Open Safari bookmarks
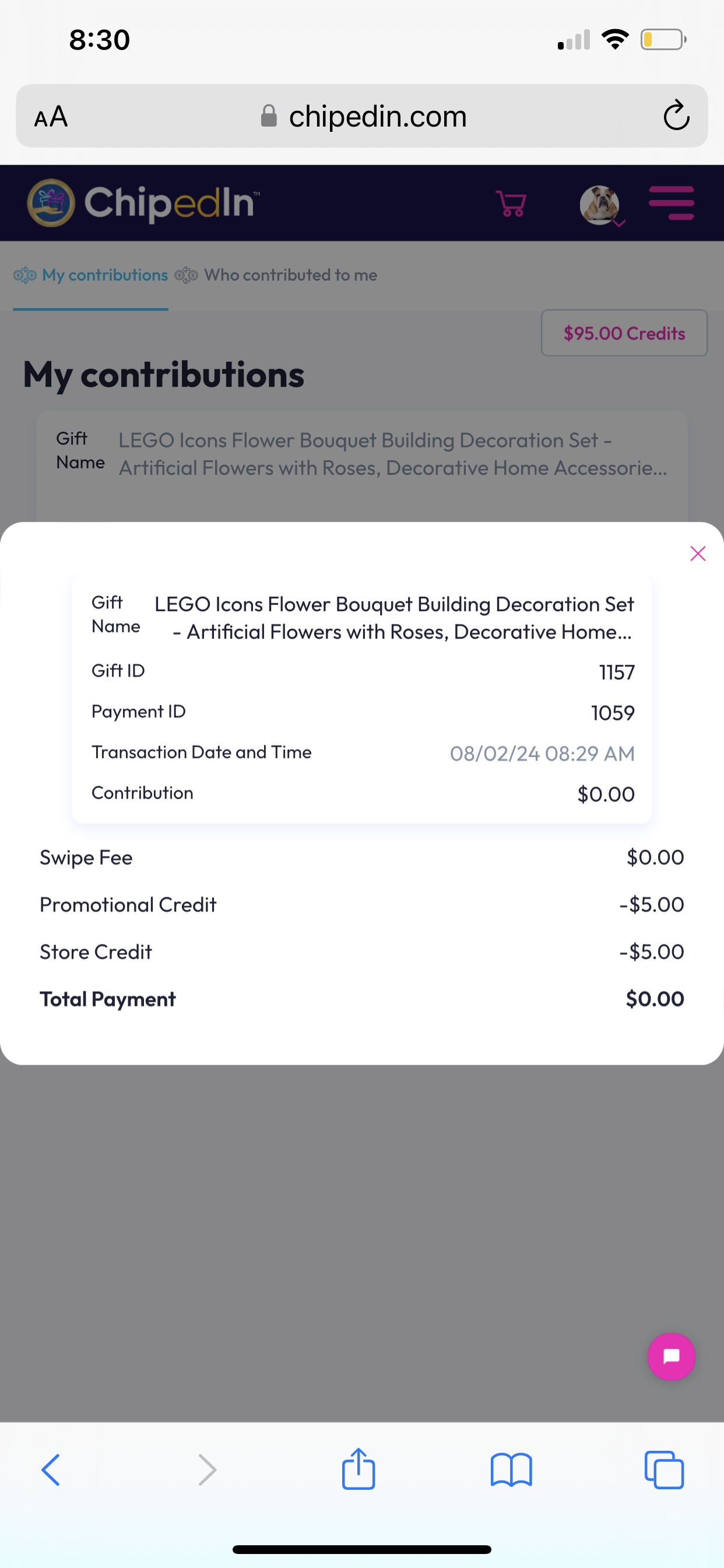This screenshot has height=1568, width=724. point(511,1470)
